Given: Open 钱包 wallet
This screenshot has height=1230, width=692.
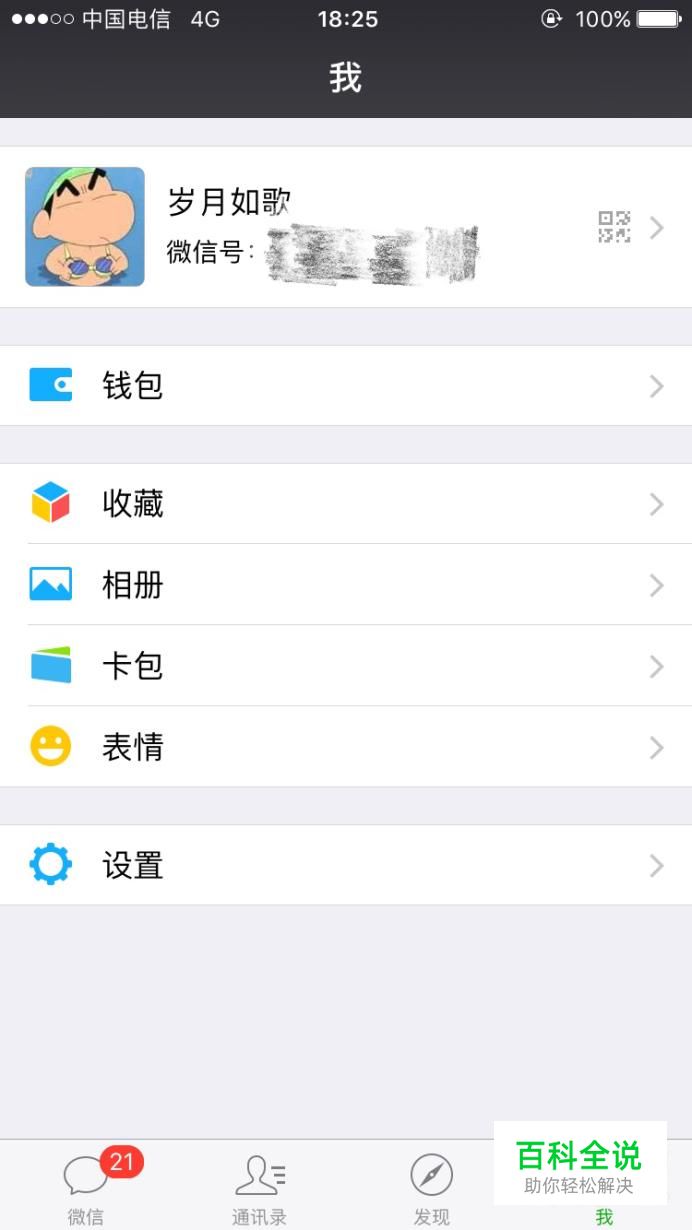Looking at the screenshot, I should coord(346,386).
